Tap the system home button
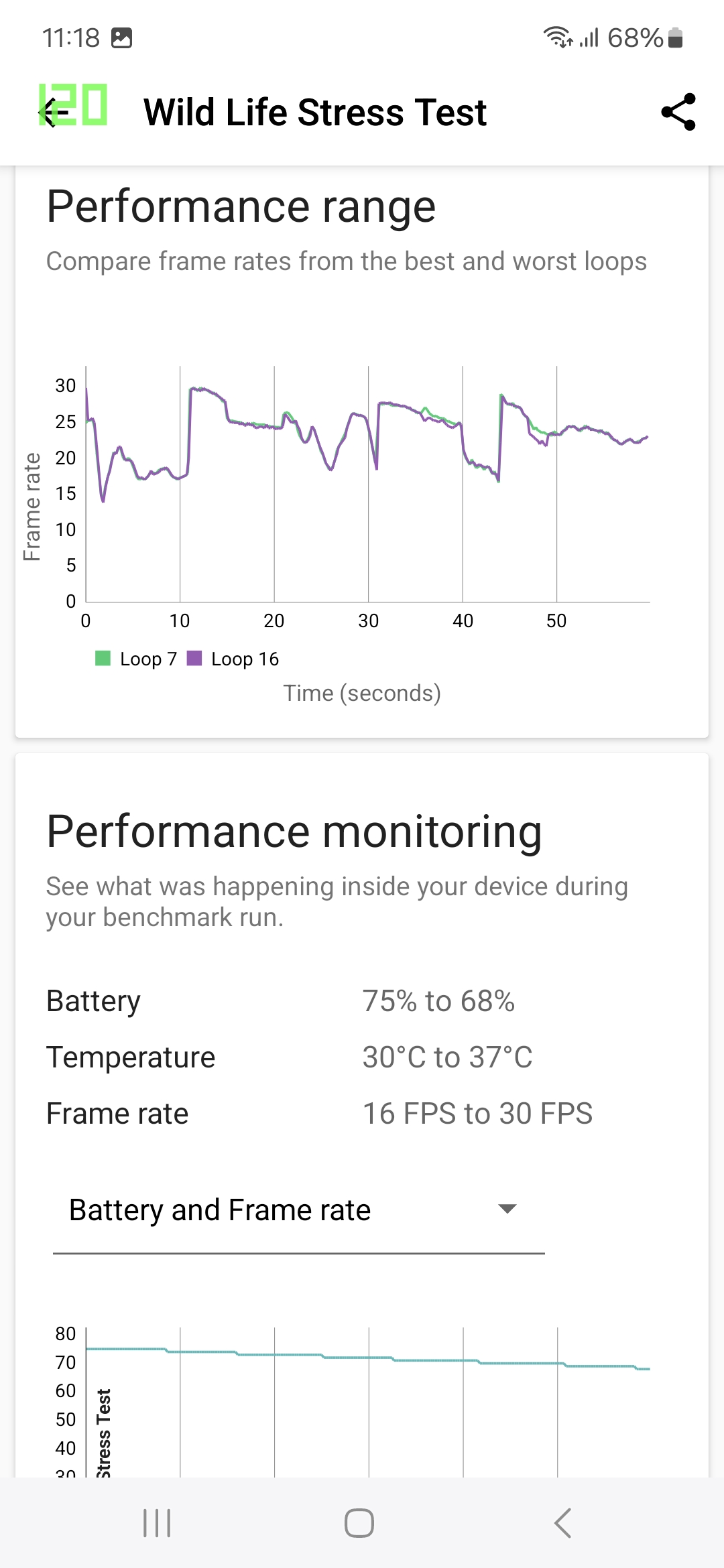Viewport: 724px width, 1568px height. coord(359,1522)
